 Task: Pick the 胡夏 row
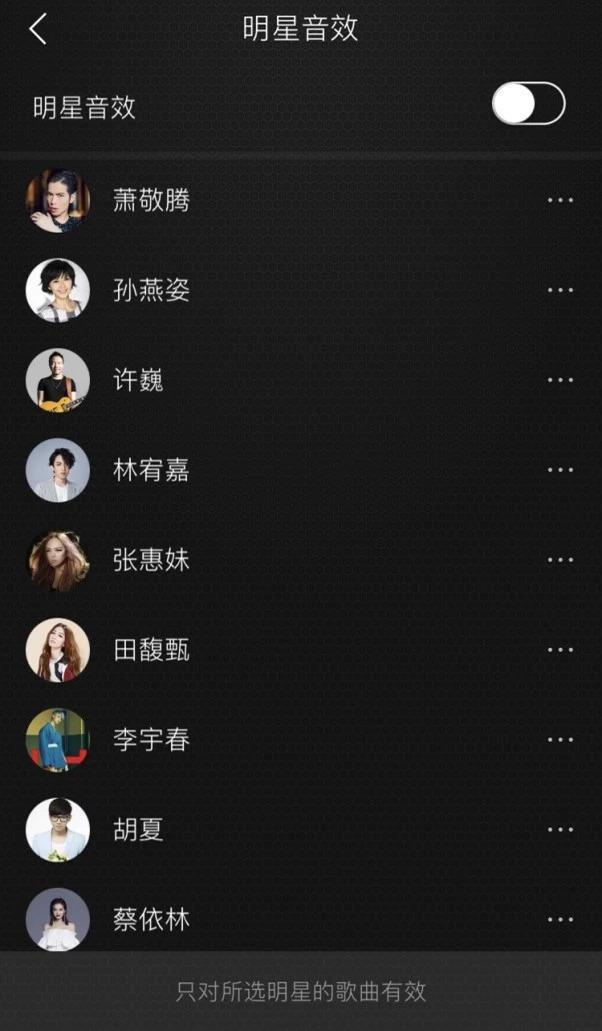pos(139,830)
